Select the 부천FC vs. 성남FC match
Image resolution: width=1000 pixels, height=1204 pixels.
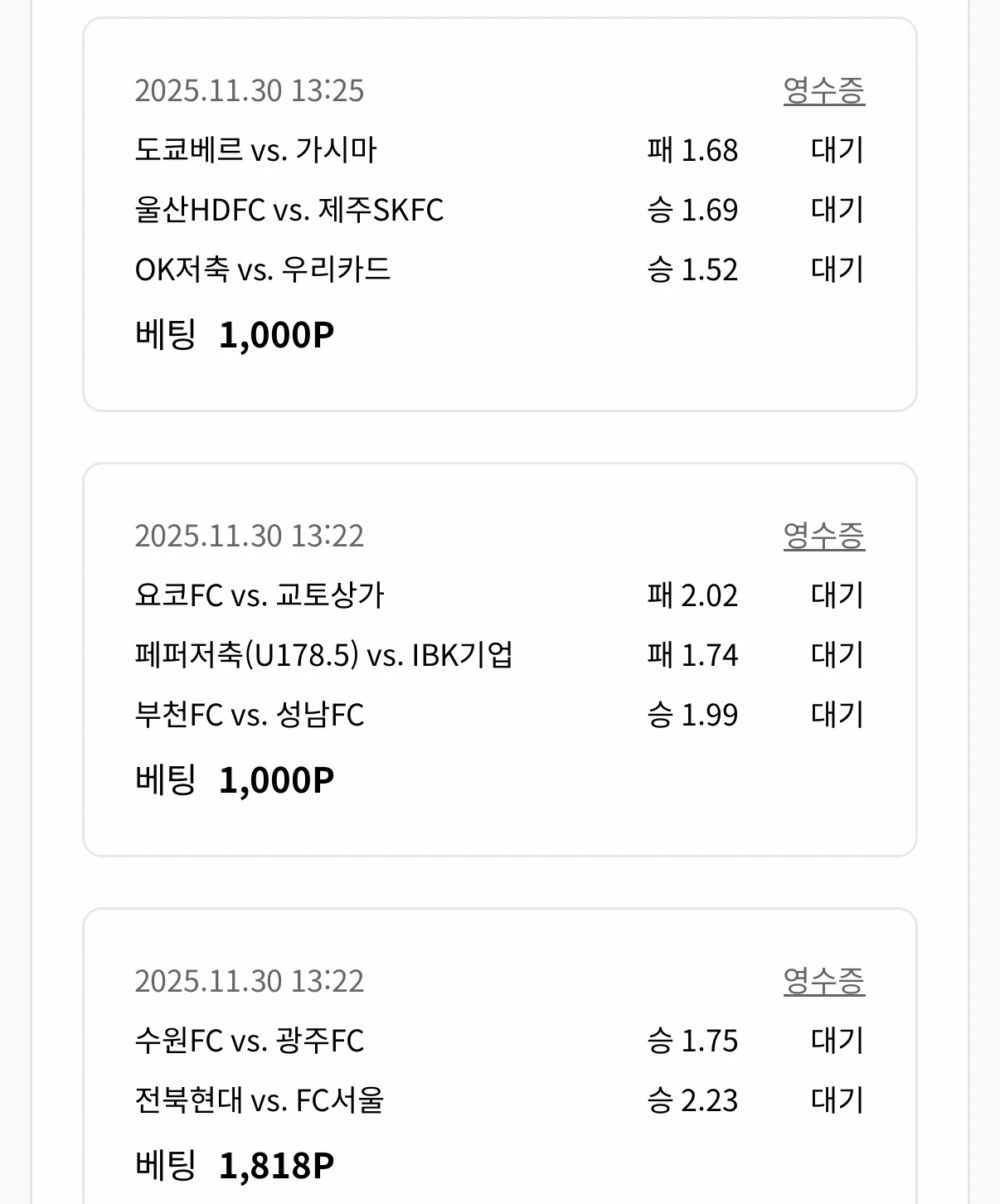pyautogui.click(x=249, y=712)
